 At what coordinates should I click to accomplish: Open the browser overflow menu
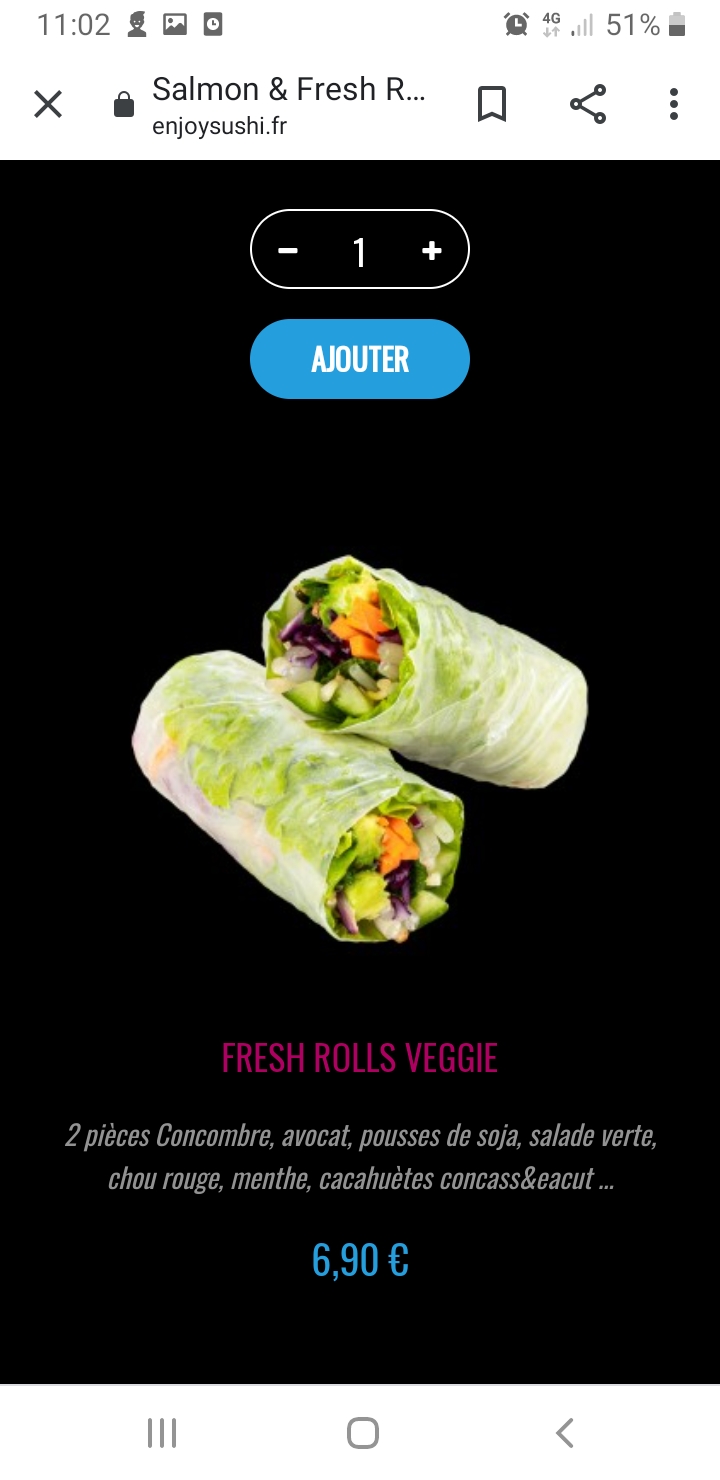click(674, 104)
